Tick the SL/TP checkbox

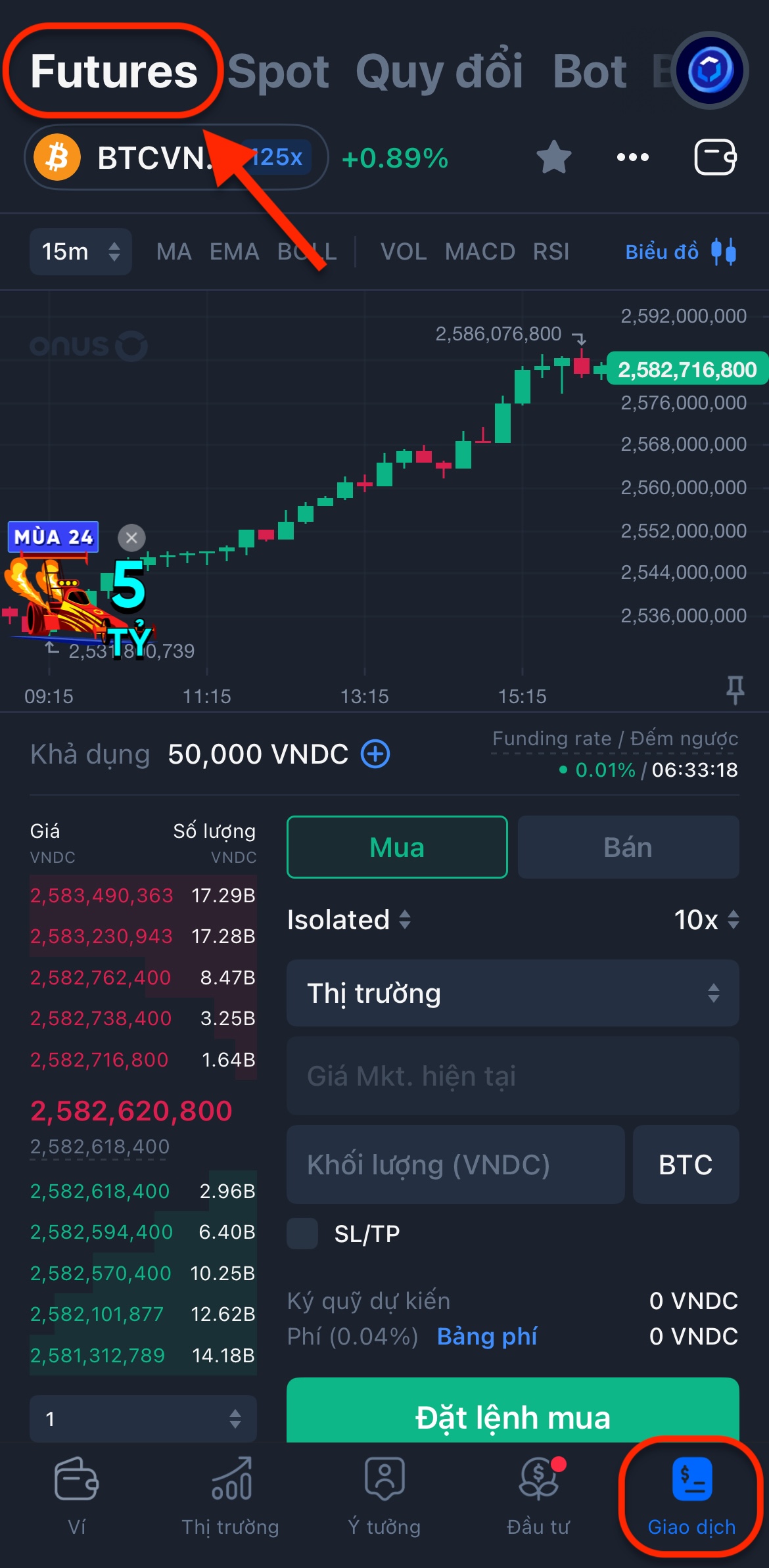pyautogui.click(x=302, y=1234)
